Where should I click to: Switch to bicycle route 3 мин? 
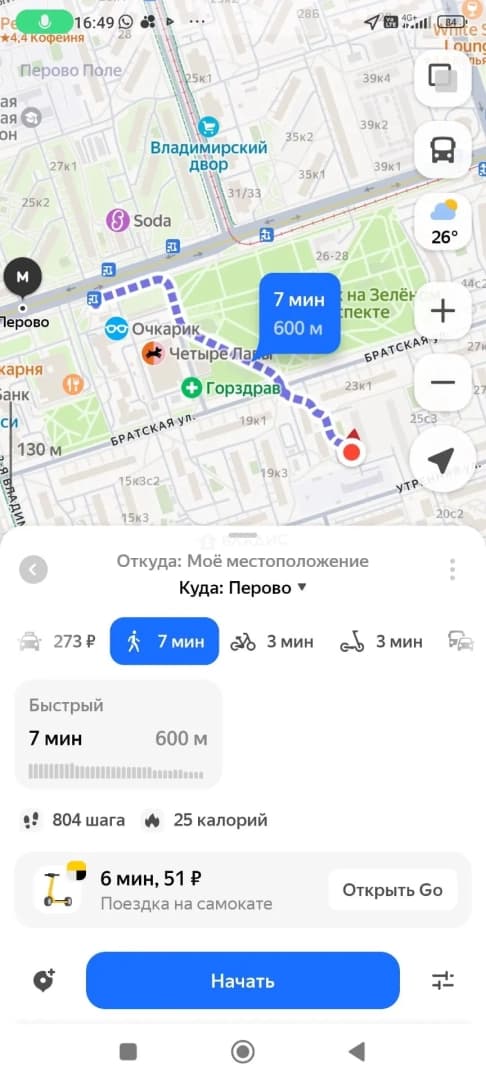[272, 642]
